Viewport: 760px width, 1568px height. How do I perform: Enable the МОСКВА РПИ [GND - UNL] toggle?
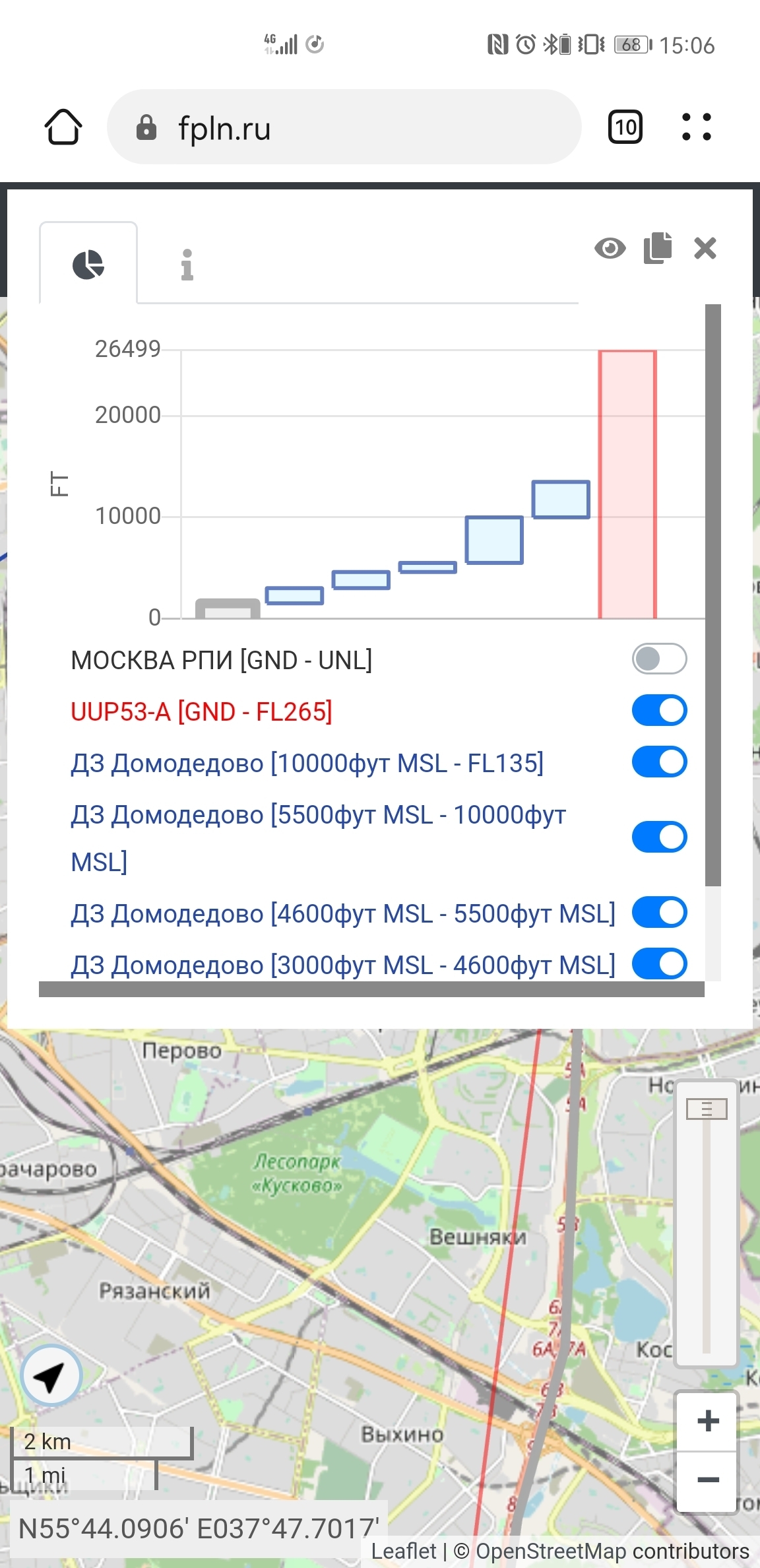click(x=659, y=659)
